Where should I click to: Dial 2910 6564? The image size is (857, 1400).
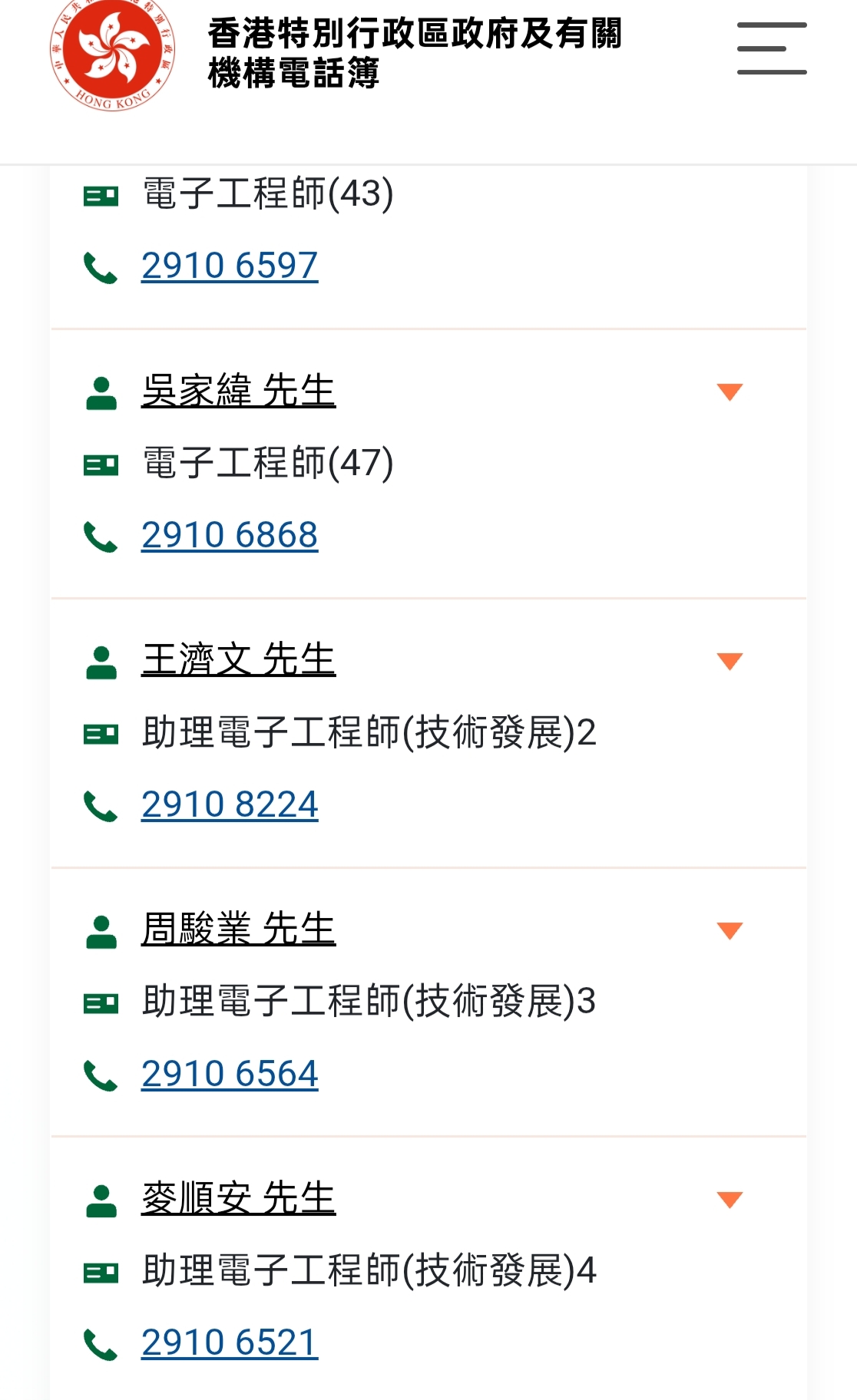click(230, 1074)
